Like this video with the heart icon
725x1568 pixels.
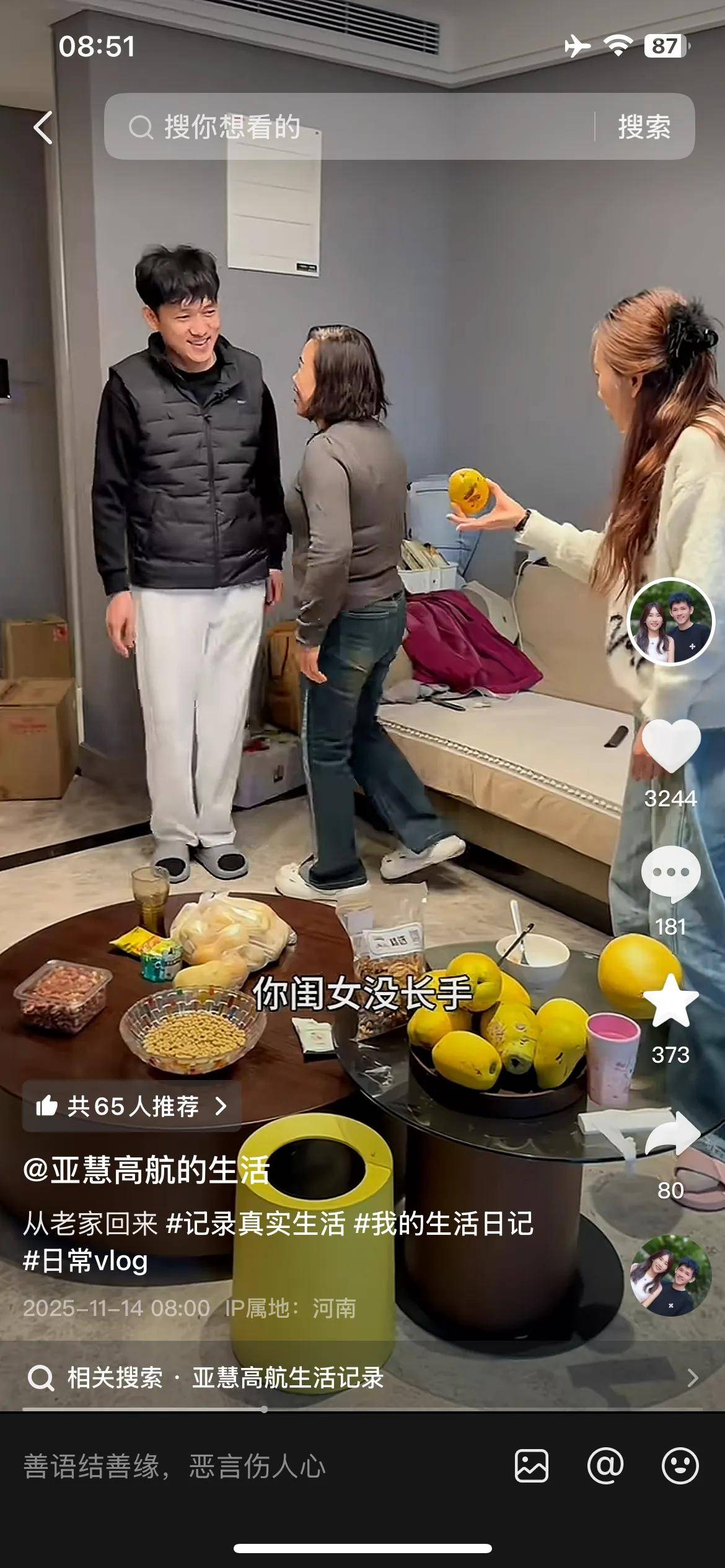[x=670, y=745]
